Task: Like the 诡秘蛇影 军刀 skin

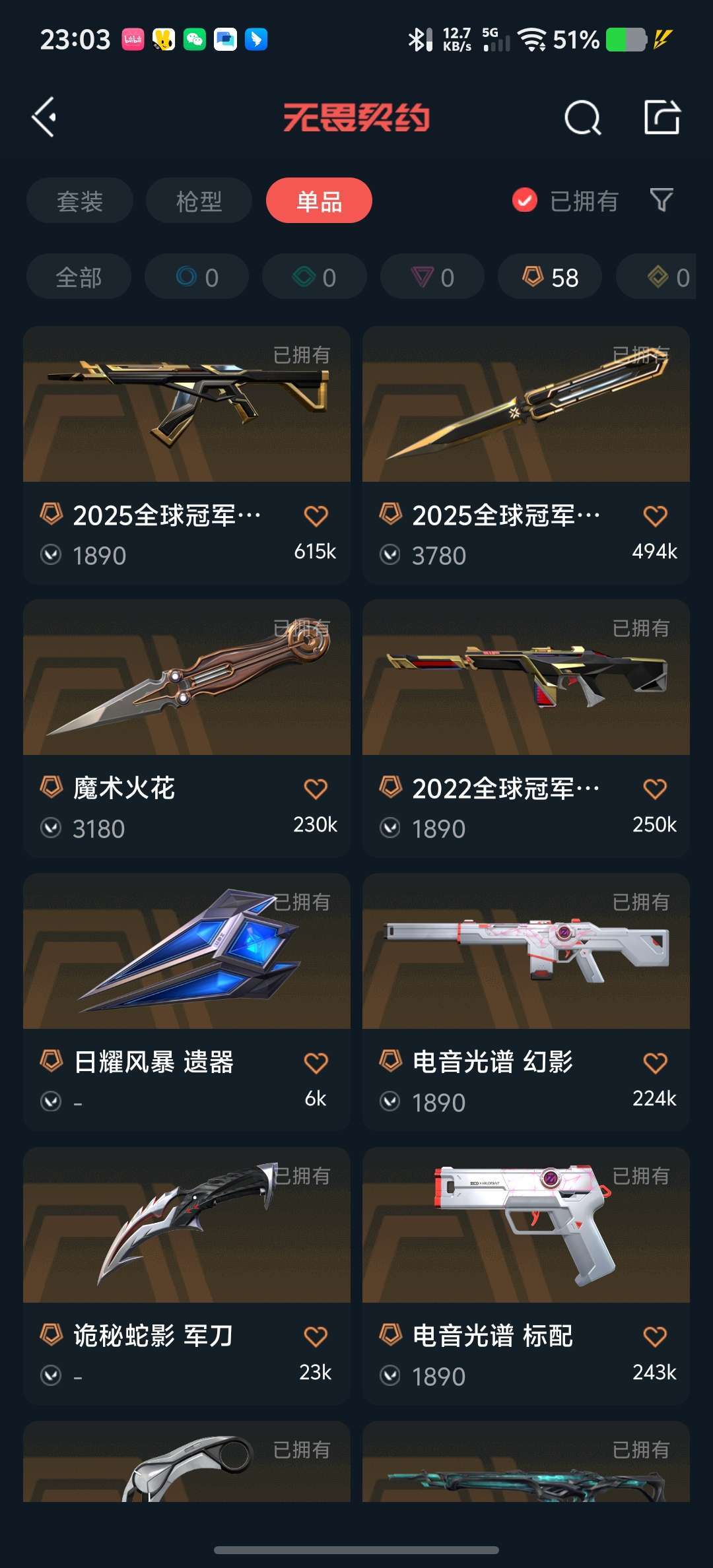Action: 316,1336
